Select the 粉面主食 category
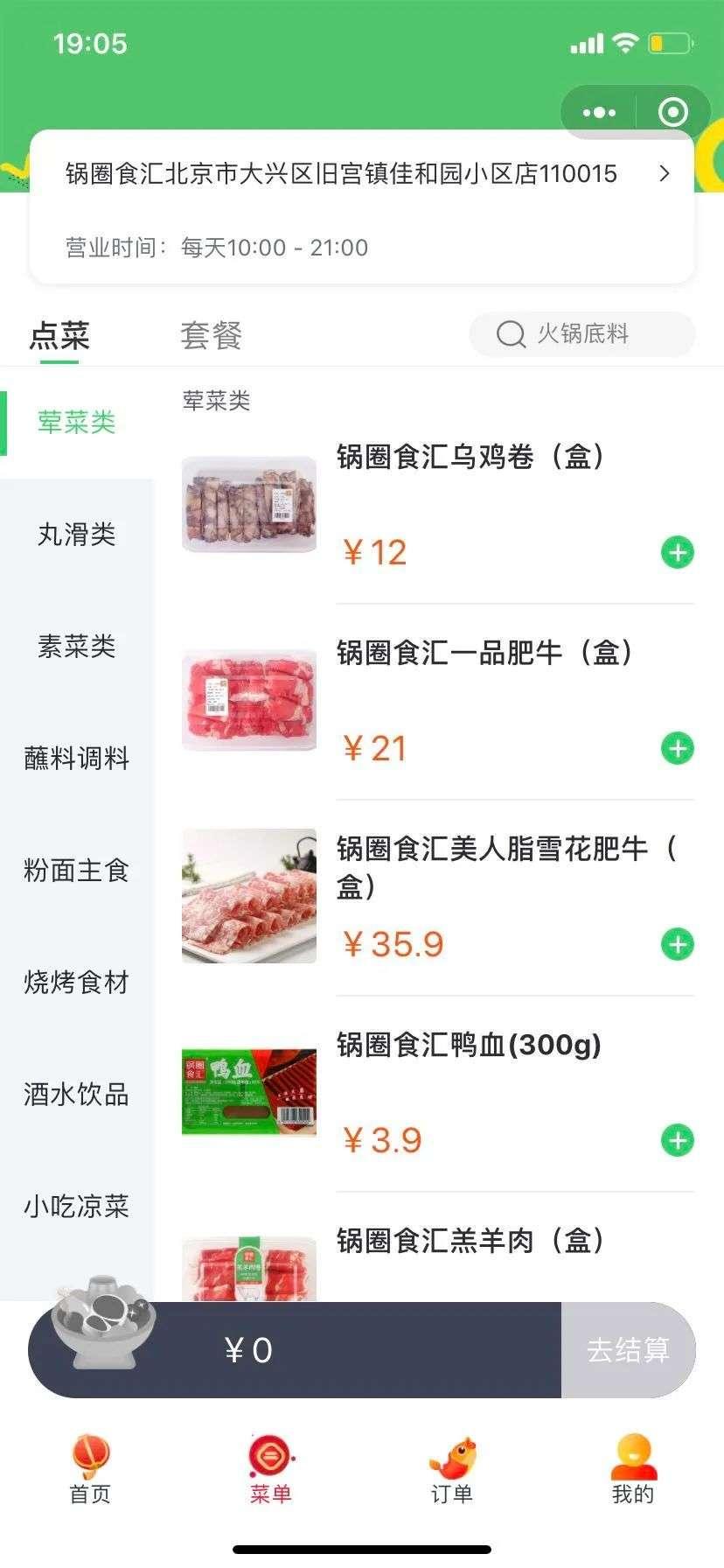The width and height of the screenshot is (724, 1568). (x=76, y=871)
